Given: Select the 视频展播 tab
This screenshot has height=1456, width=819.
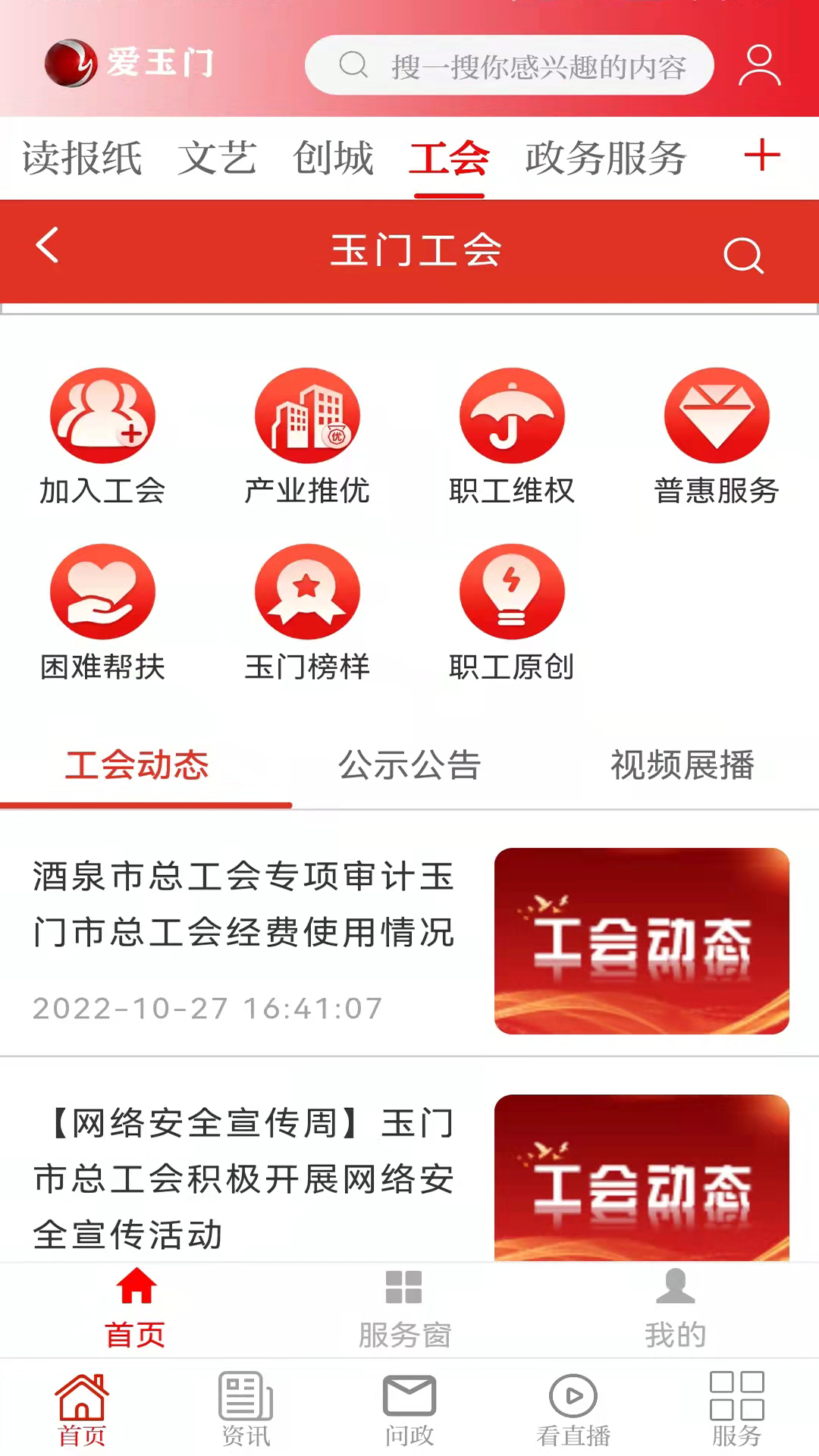Looking at the screenshot, I should (680, 767).
